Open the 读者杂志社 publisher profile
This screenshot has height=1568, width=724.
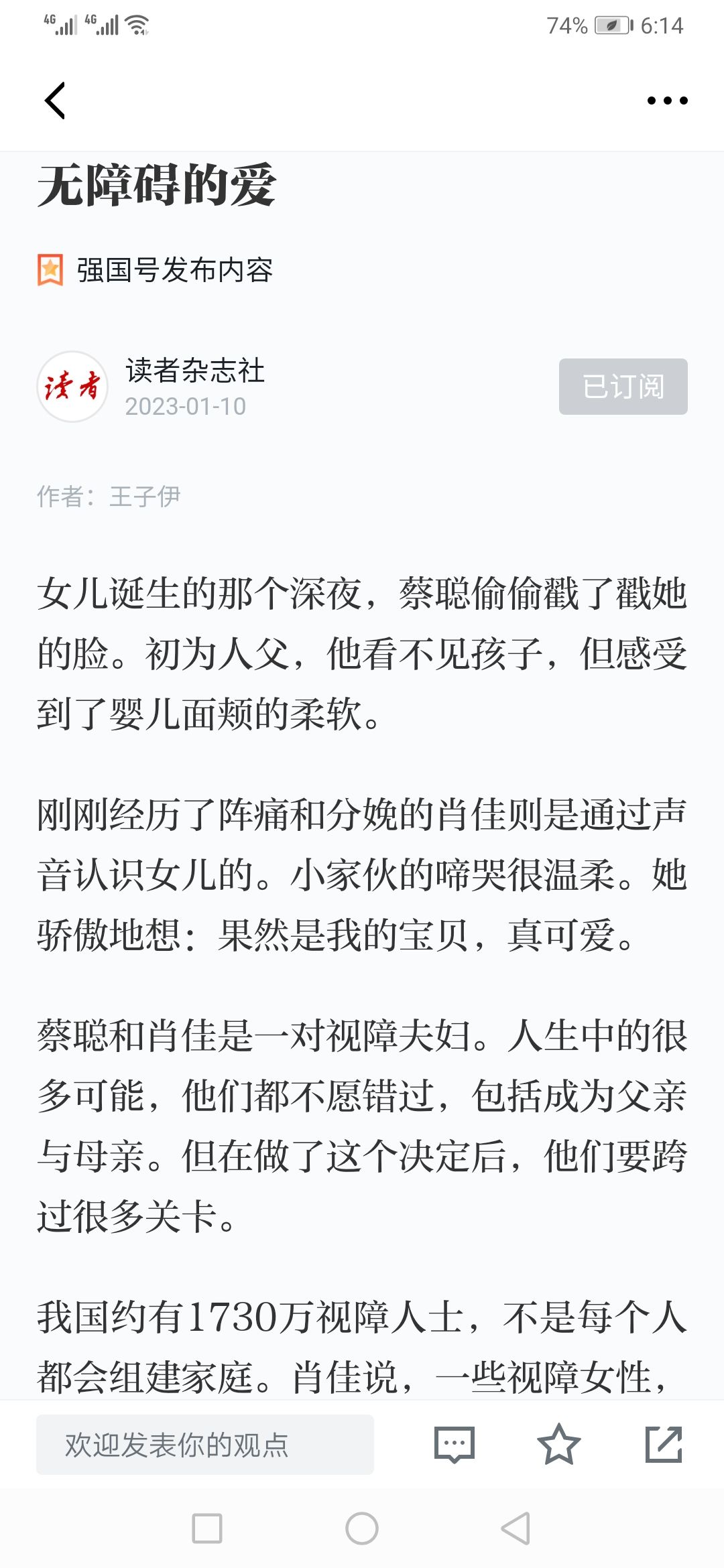[195, 371]
